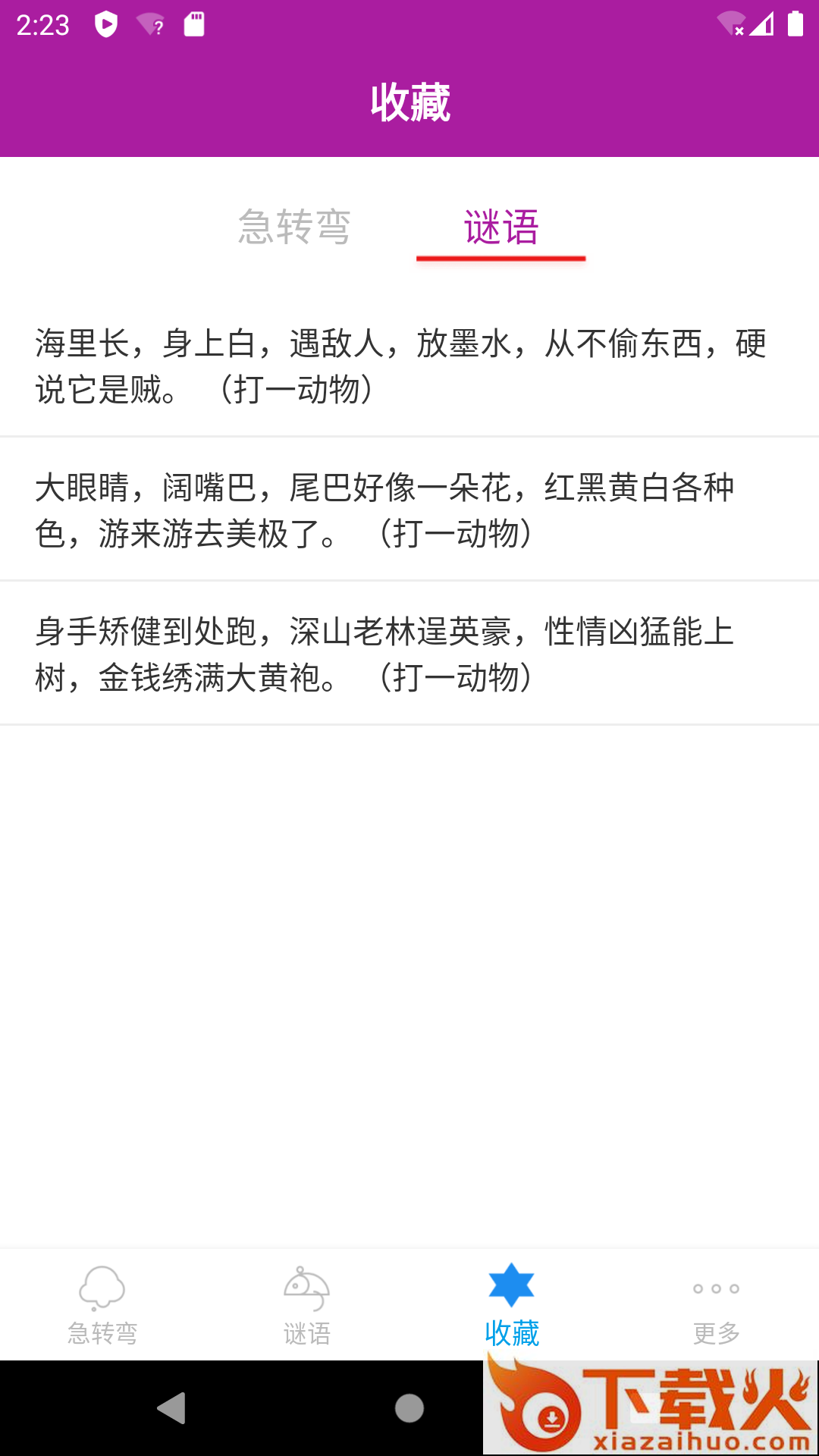
Task: Open the 更多 tab
Action: click(x=717, y=1304)
